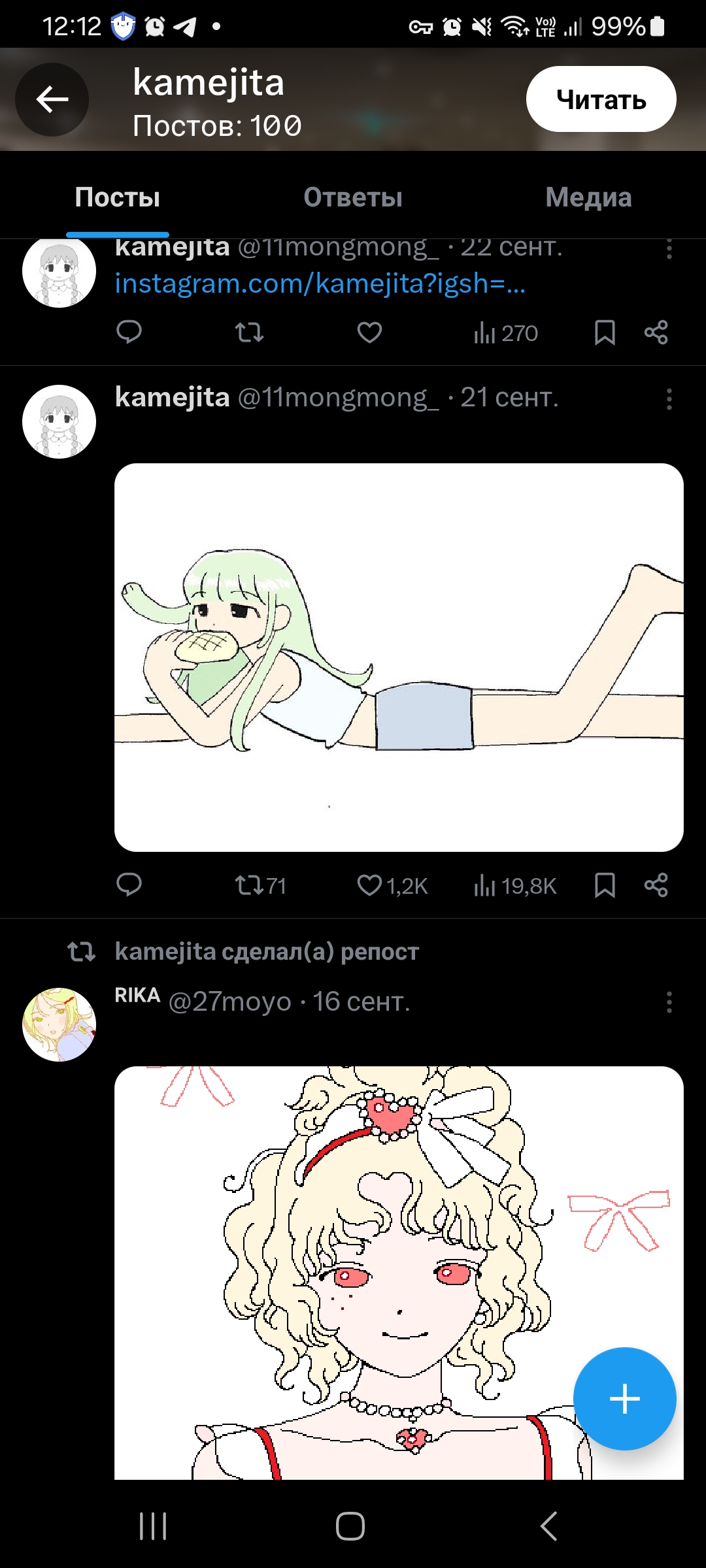
Task: Reply to the 21 сент. post
Action: coord(129,885)
